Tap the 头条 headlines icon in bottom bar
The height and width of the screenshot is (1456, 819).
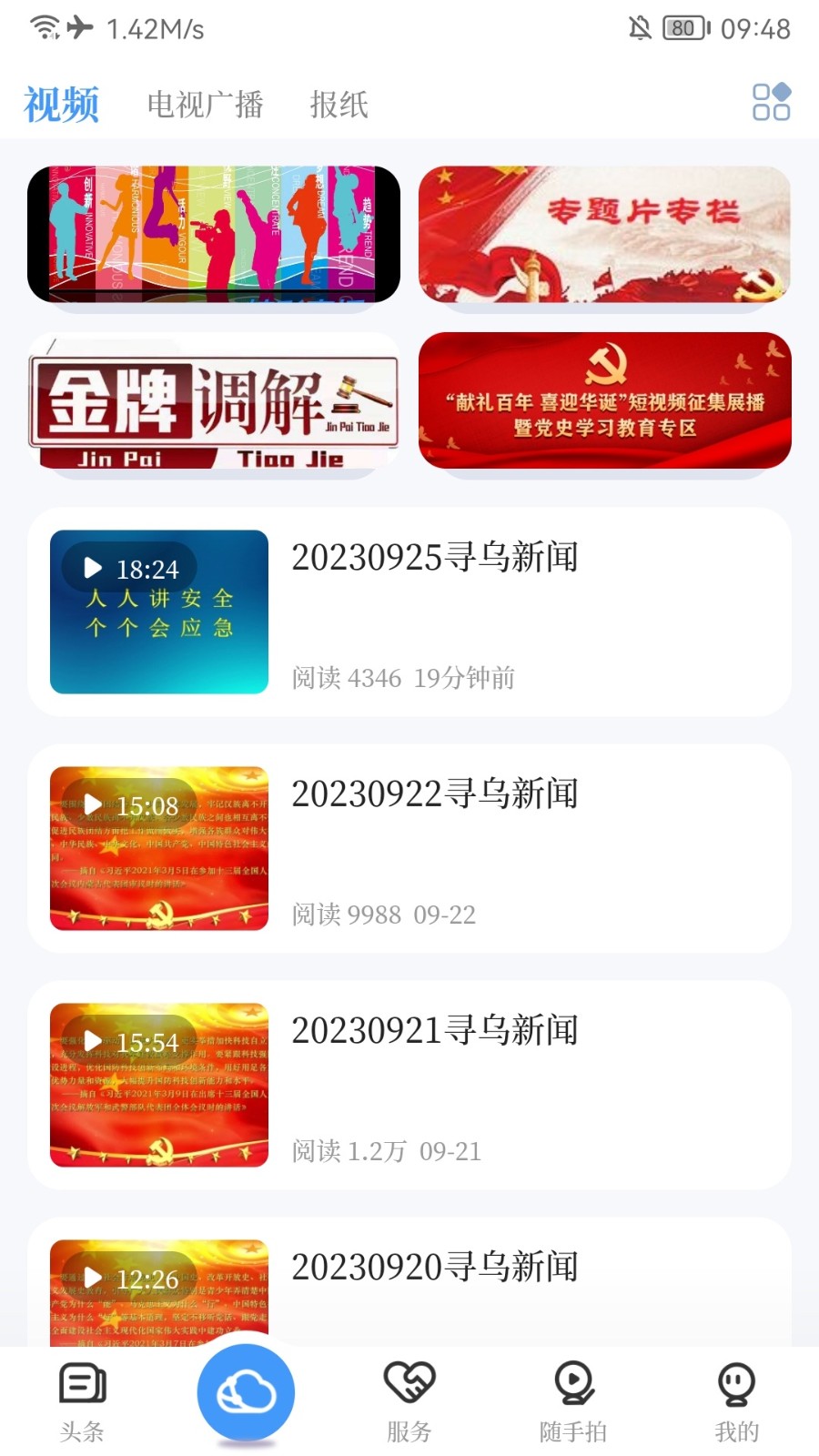pyautogui.click(x=80, y=1390)
